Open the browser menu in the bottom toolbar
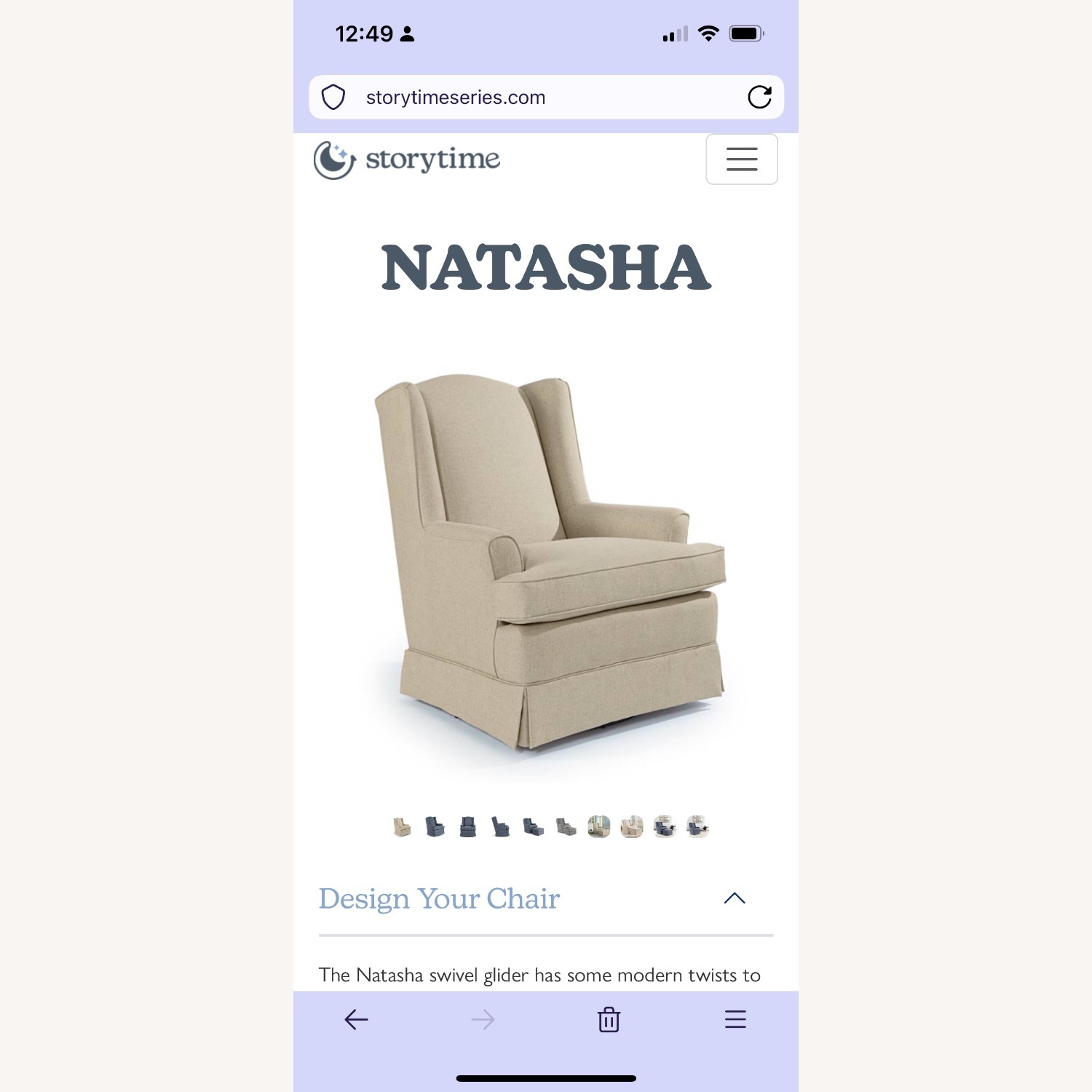The height and width of the screenshot is (1092, 1092). click(x=735, y=1020)
